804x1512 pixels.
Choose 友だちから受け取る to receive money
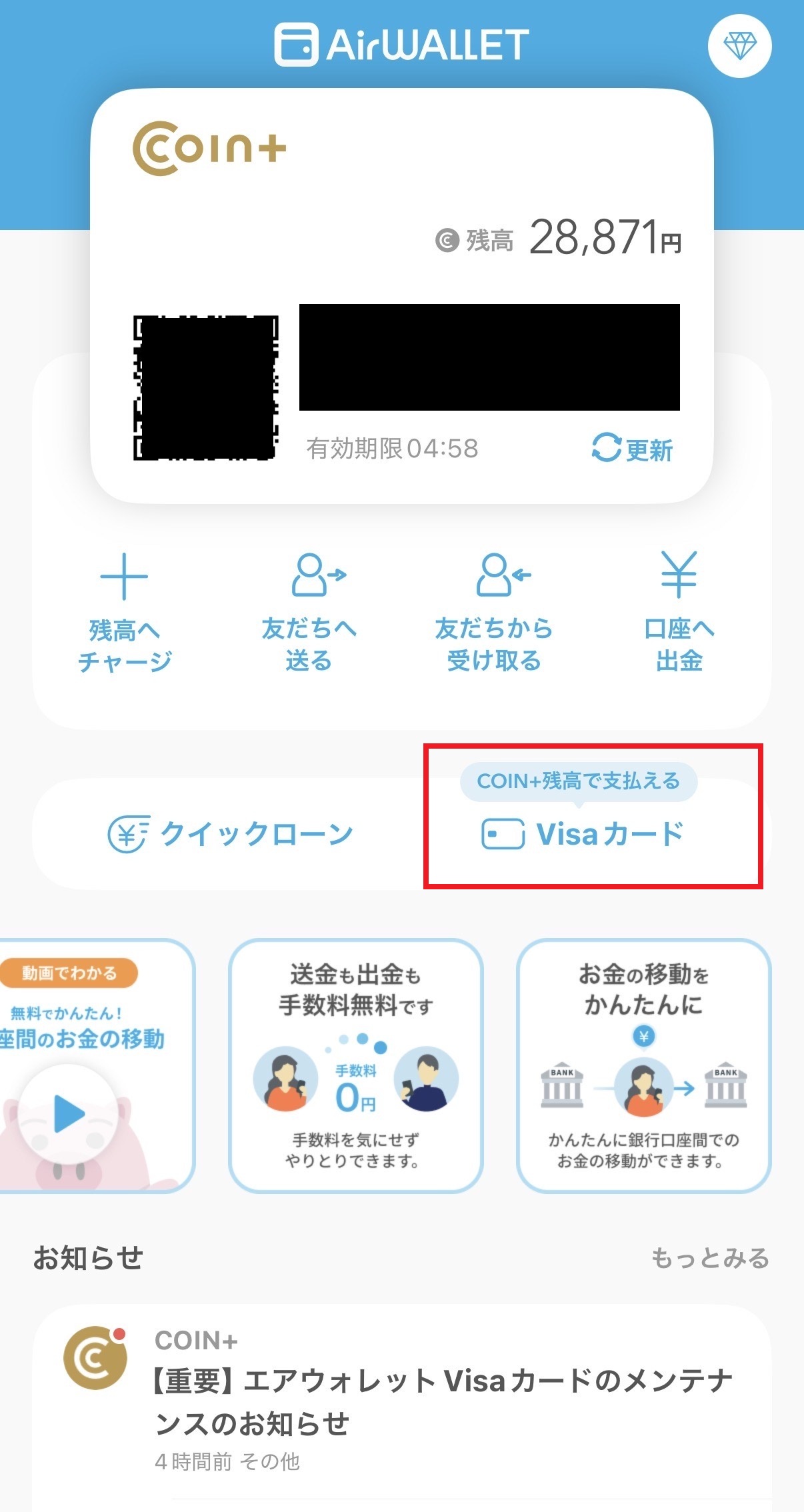[x=494, y=613]
